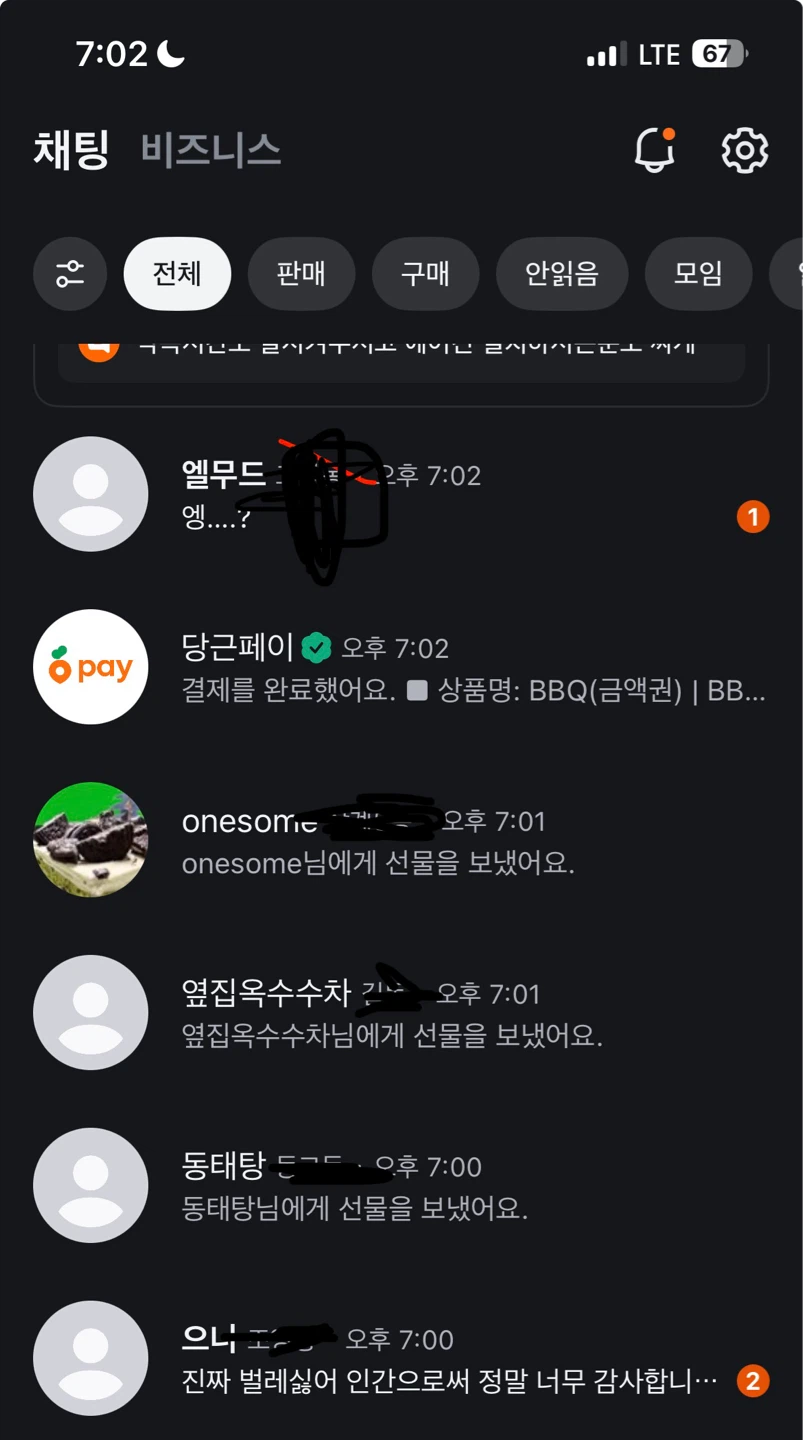
Task: Select the 채팅 tab
Action: [71, 150]
